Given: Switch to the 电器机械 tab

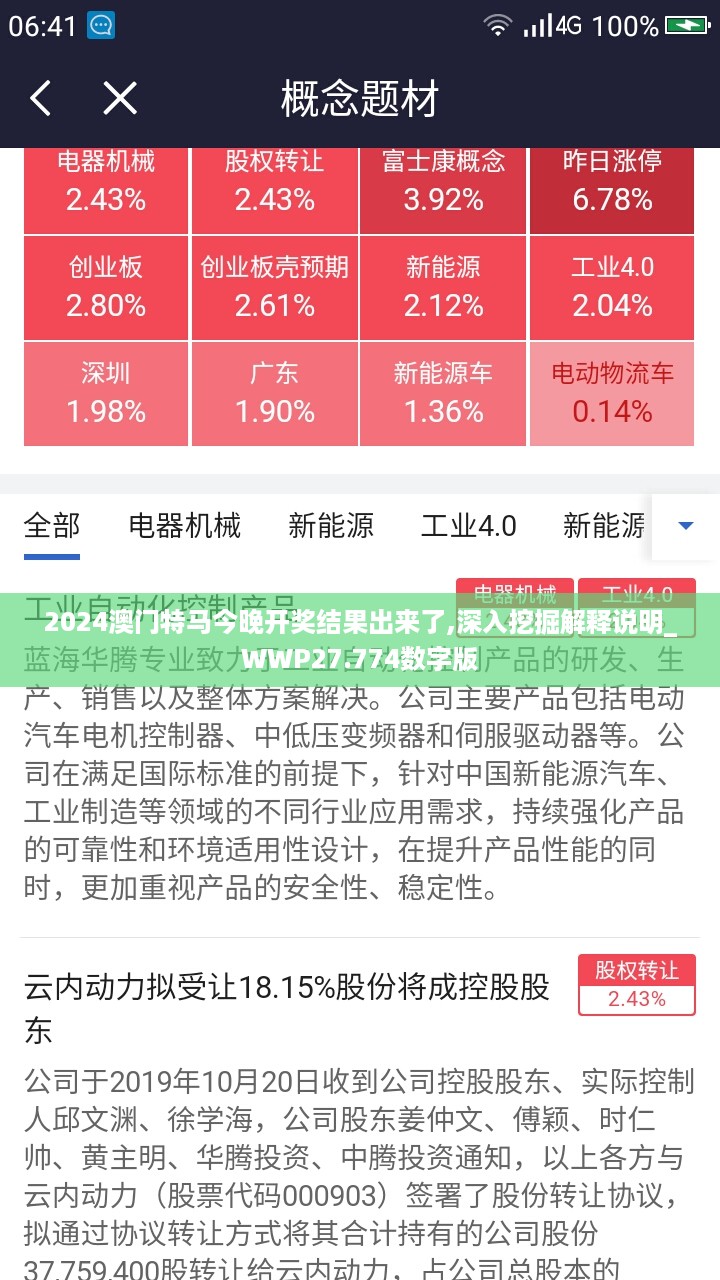Looking at the screenshot, I should 185,525.
